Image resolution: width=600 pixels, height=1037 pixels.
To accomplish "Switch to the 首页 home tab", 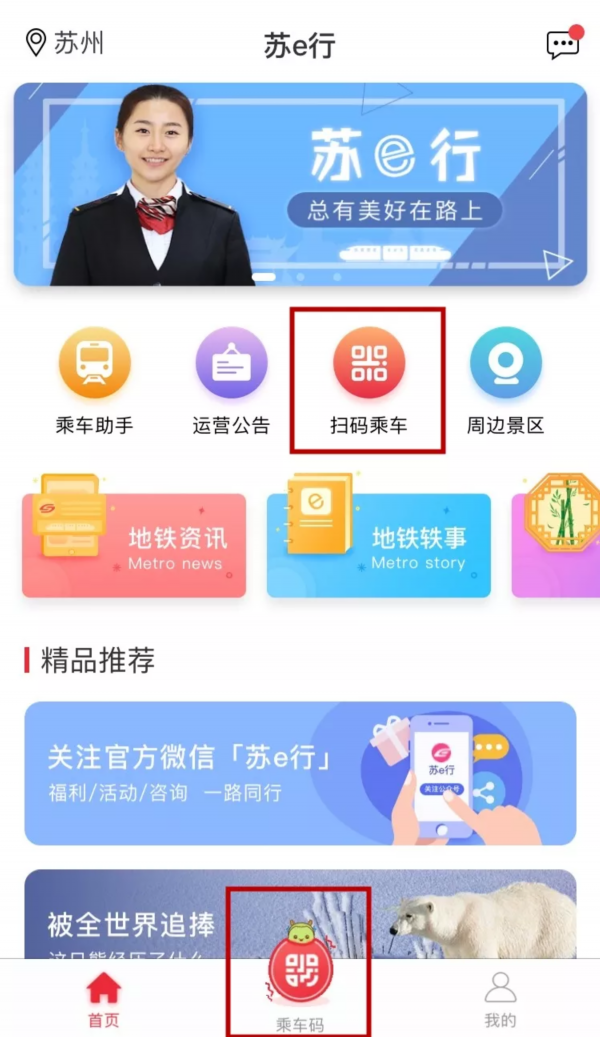I will pyautogui.click(x=103, y=1000).
